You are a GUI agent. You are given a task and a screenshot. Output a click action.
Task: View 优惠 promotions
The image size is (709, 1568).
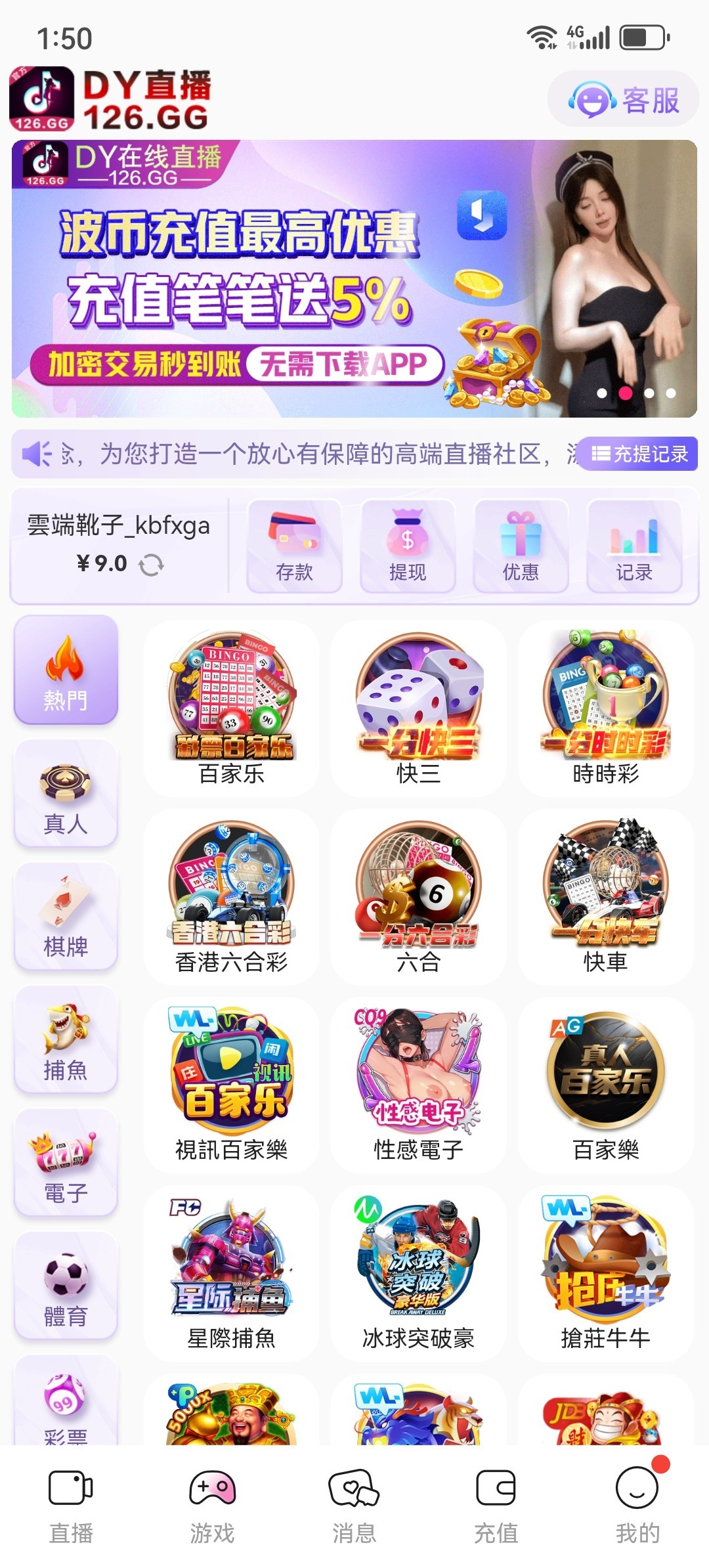(x=521, y=546)
